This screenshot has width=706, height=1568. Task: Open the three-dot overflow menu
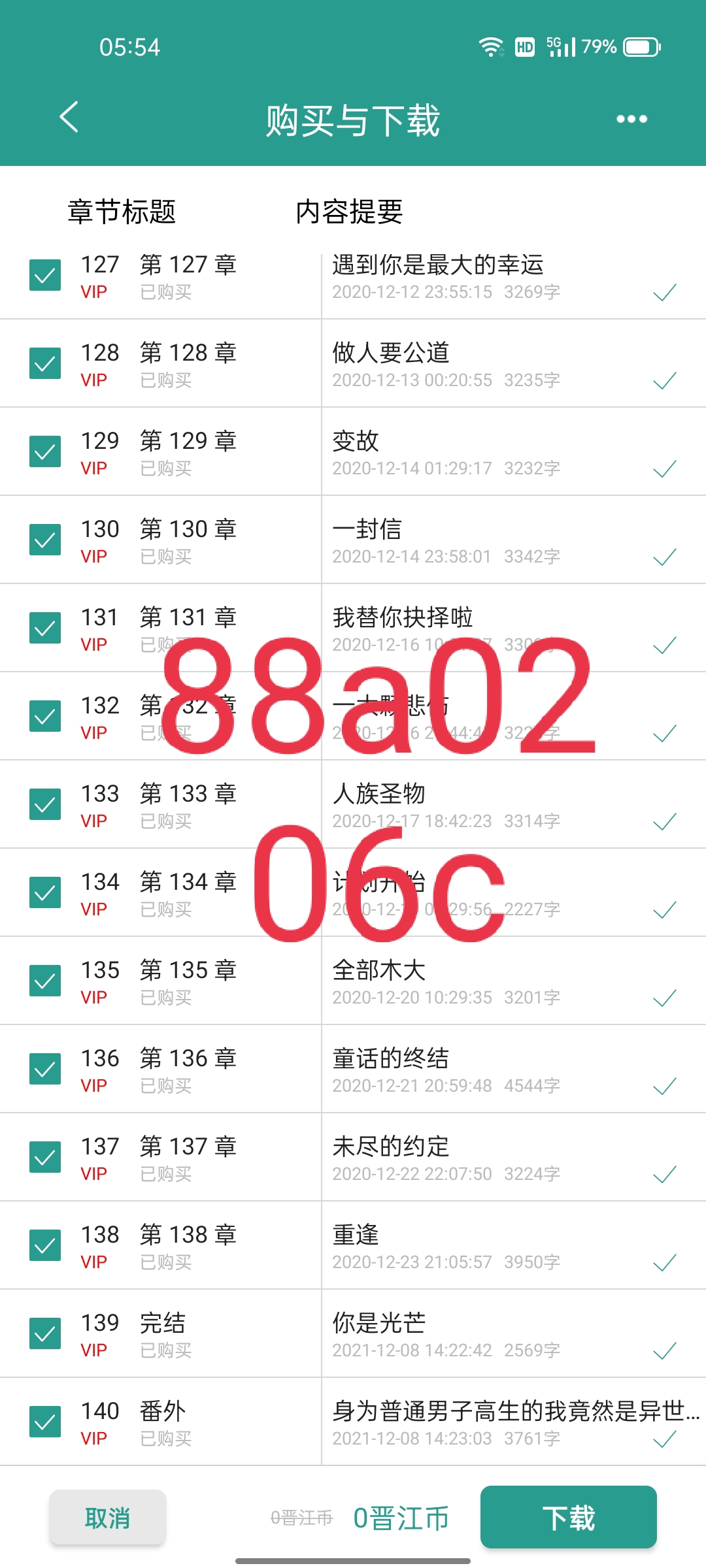point(631,119)
